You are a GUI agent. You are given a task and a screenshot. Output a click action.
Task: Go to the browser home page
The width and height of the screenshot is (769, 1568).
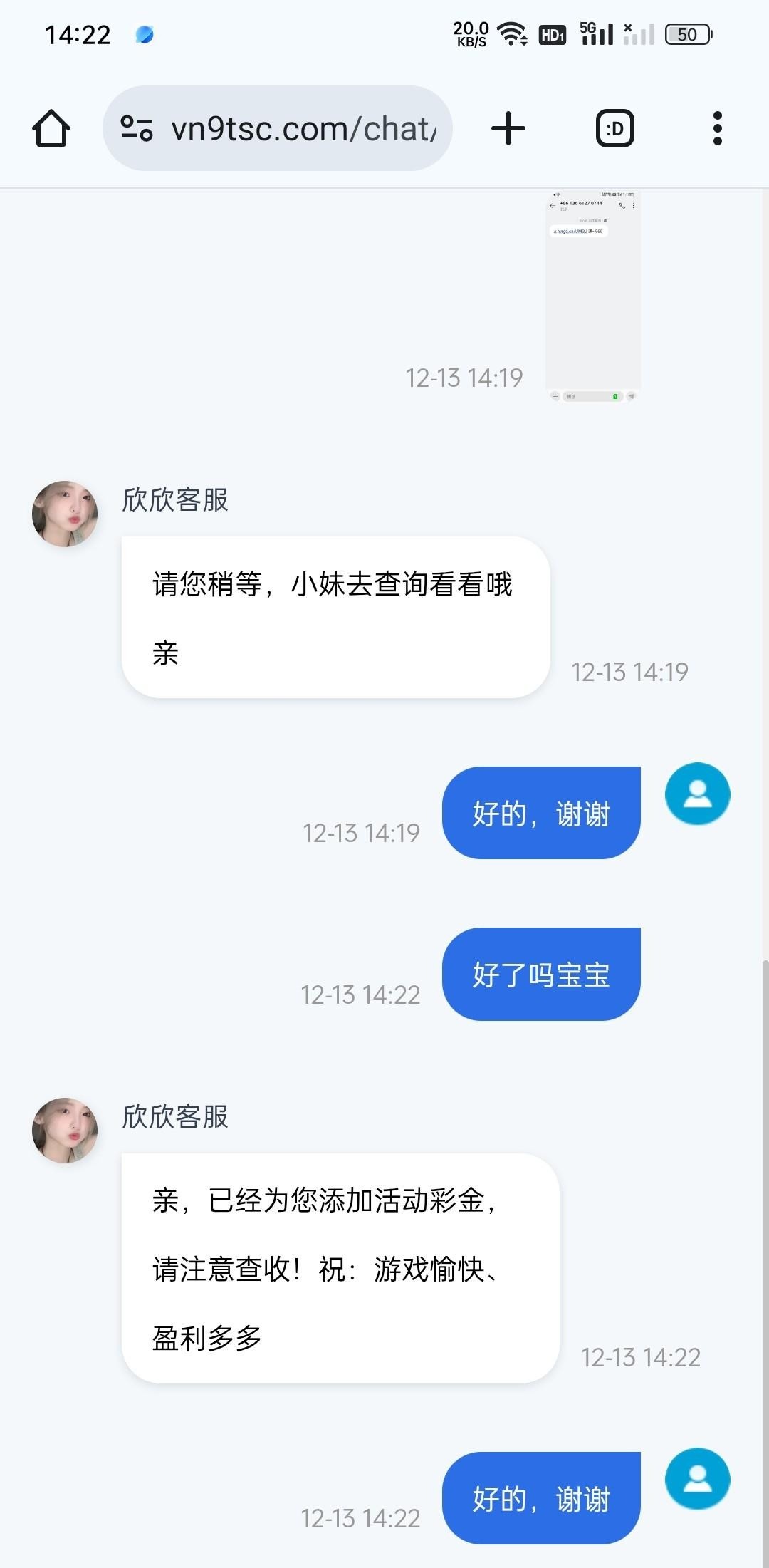click(51, 129)
